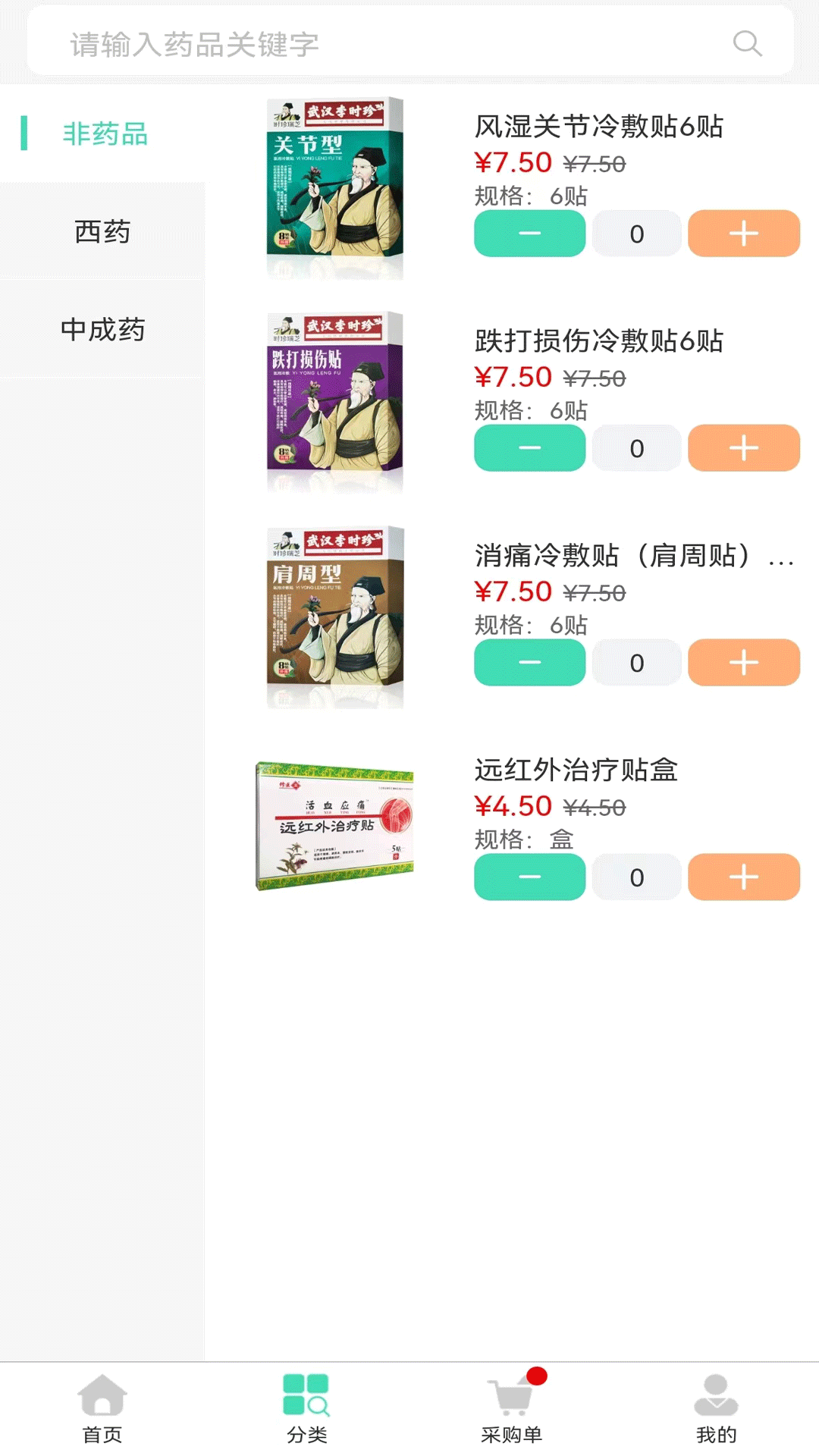Select the highlighted 非药品 category
Image resolution: width=819 pixels, height=1456 pixels.
click(105, 136)
